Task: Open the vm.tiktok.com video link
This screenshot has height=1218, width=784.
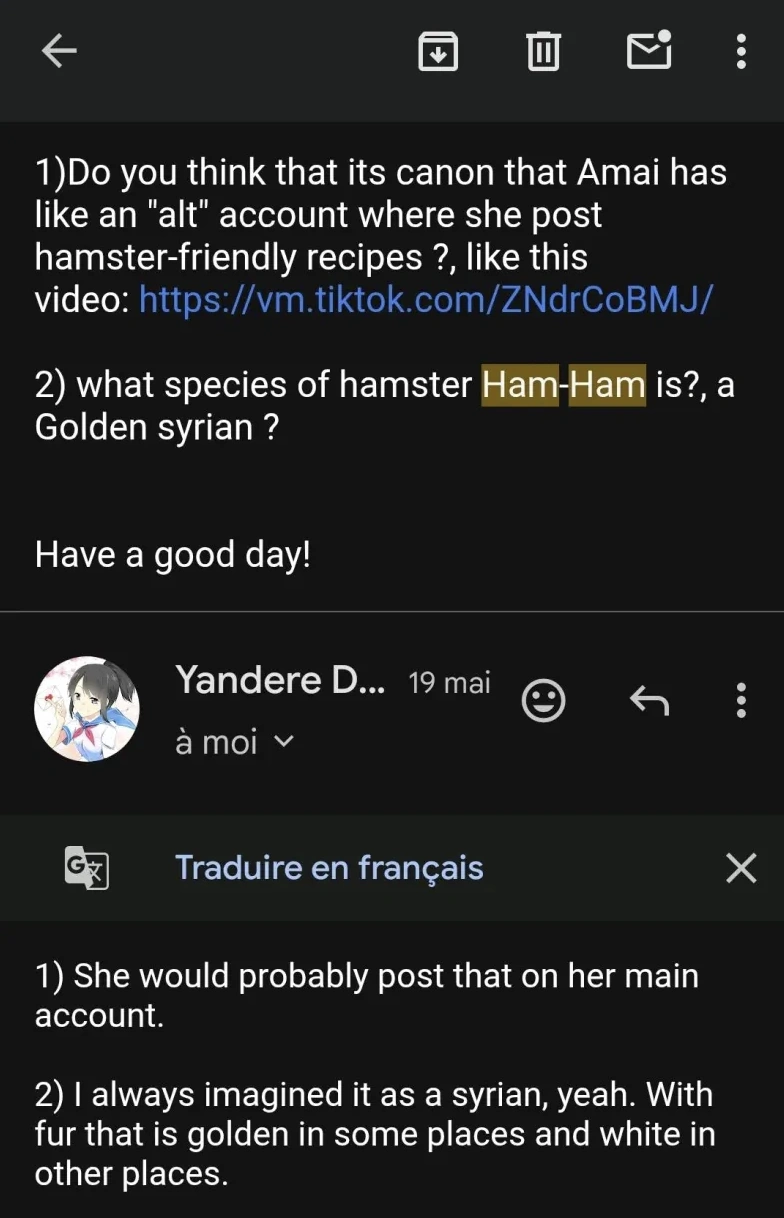Action: click(x=426, y=299)
